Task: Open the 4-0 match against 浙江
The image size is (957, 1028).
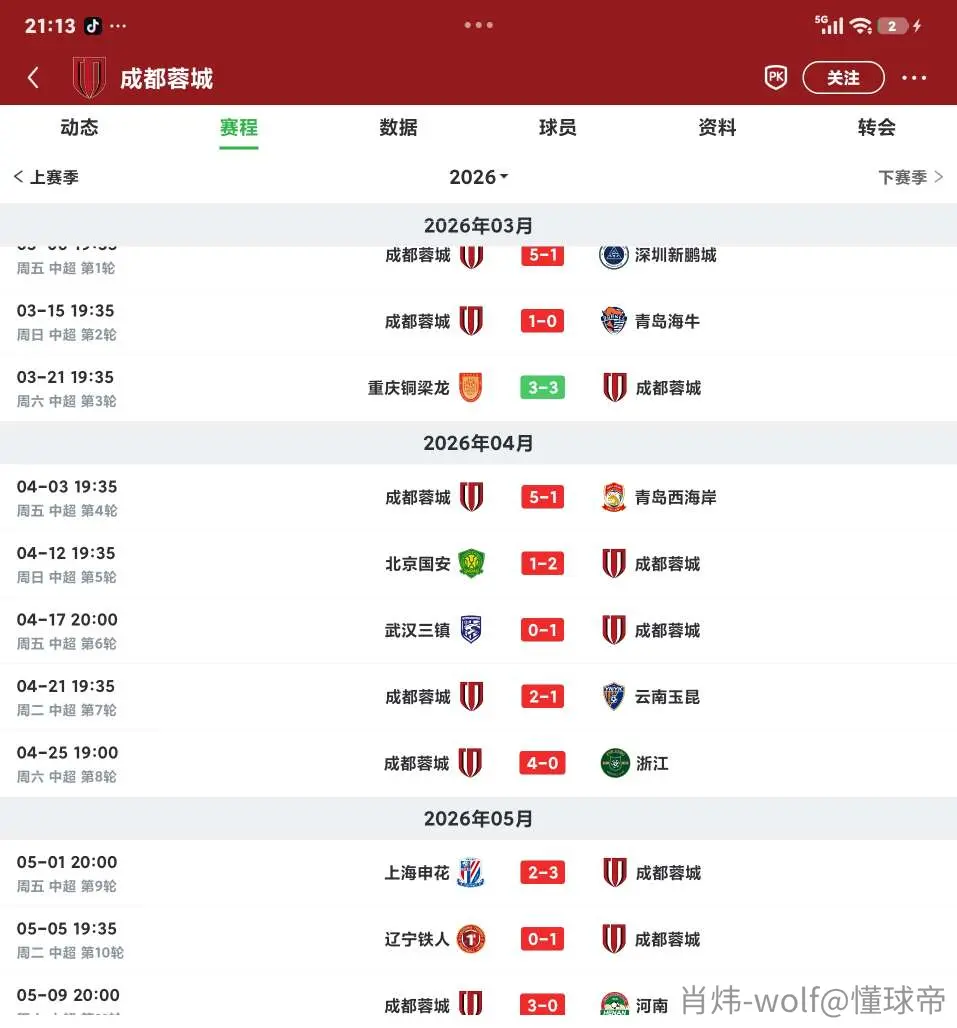Action: (x=478, y=764)
